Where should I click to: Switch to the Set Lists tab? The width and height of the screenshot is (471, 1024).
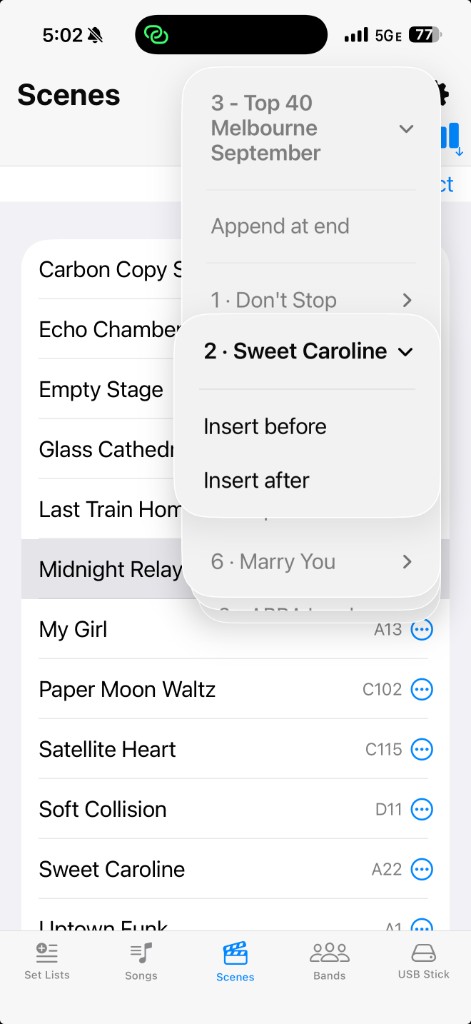(x=47, y=961)
